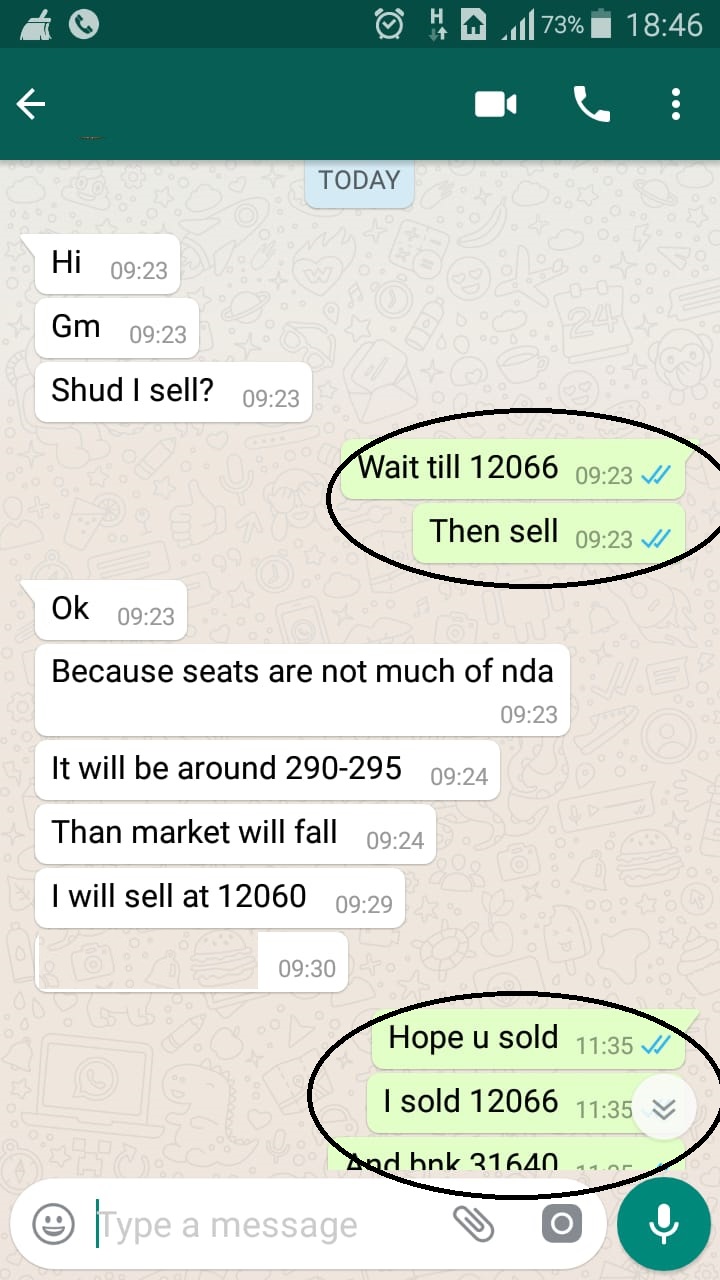The image size is (720, 1280).
Task: Start a video call
Action: click(495, 104)
